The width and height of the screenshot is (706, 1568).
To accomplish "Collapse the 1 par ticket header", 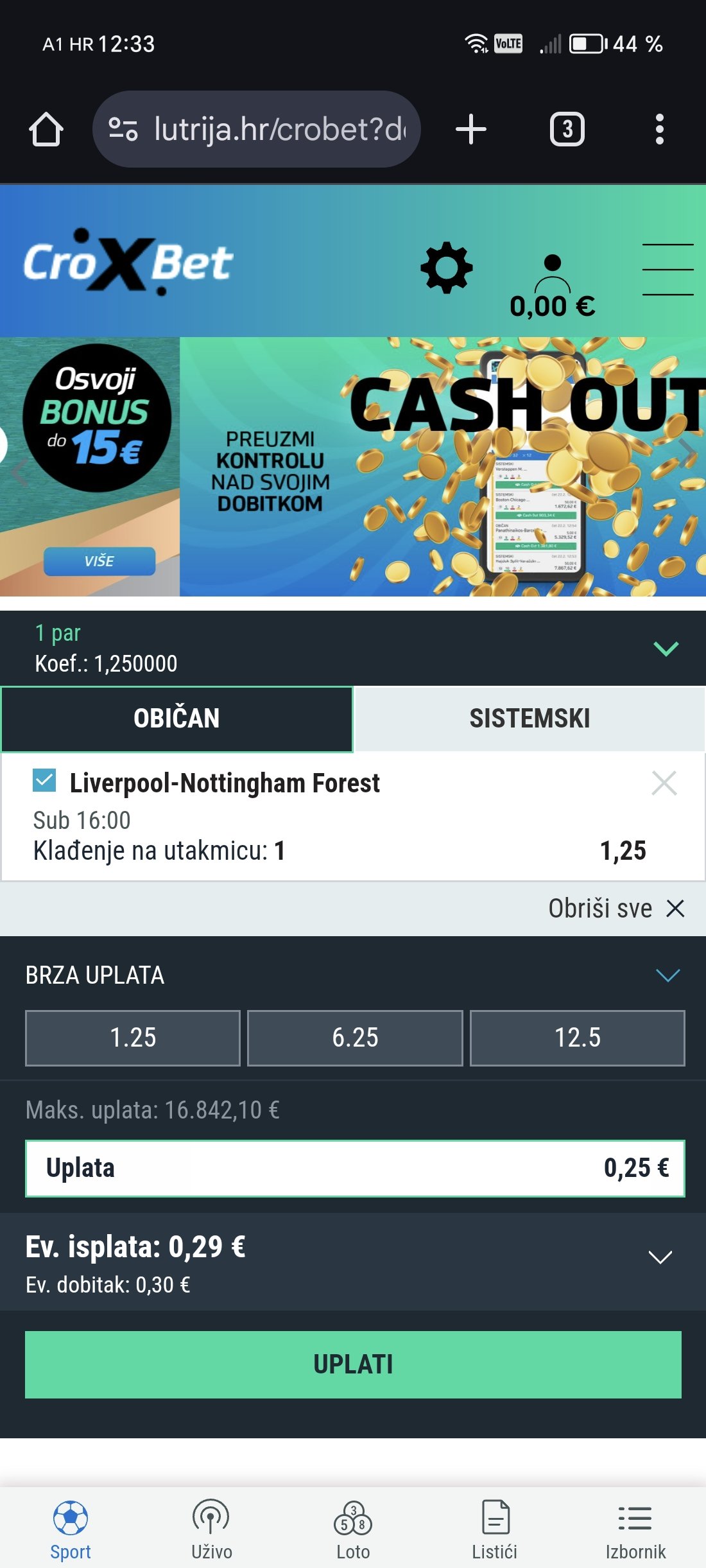I will tap(666, 649).
